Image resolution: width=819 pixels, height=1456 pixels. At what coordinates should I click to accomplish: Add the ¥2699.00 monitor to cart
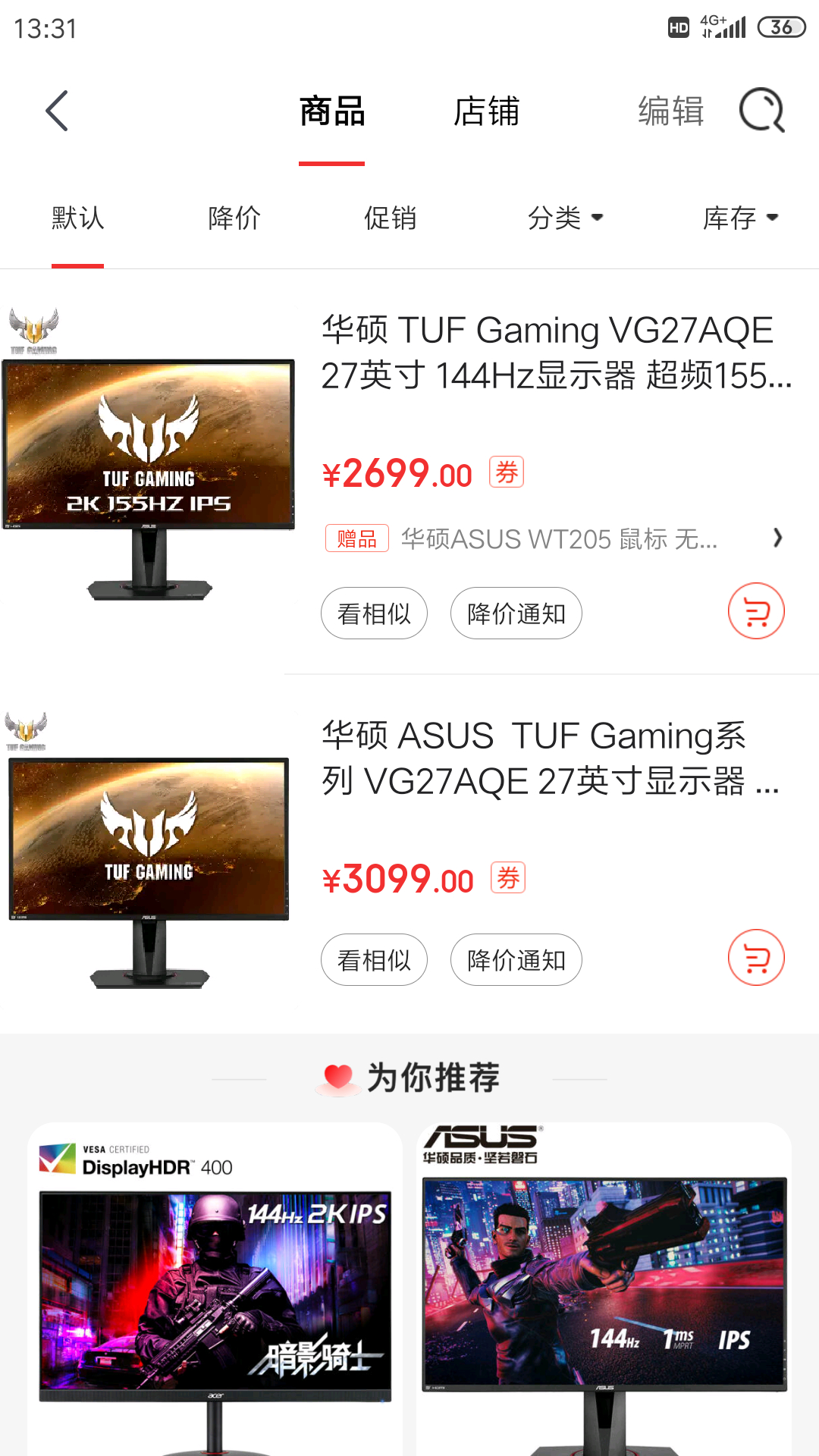click(756, 611)
